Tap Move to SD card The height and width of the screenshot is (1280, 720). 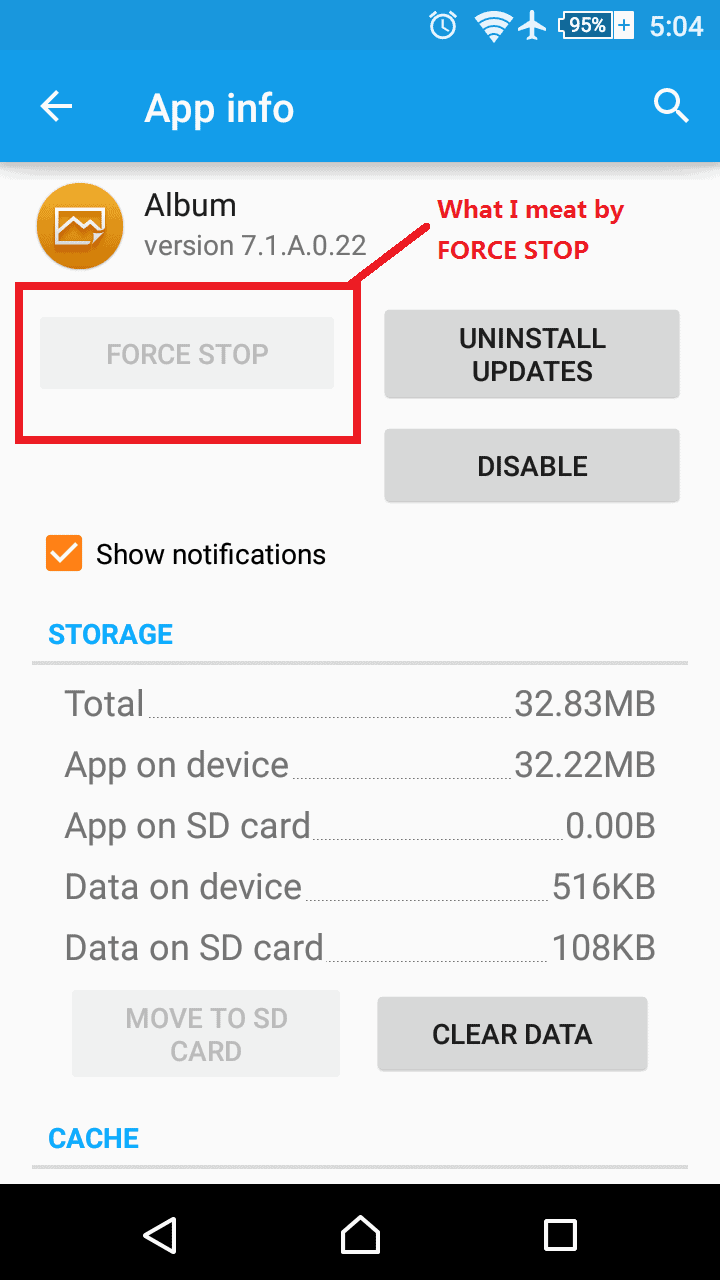click(x=206, y=1034)
